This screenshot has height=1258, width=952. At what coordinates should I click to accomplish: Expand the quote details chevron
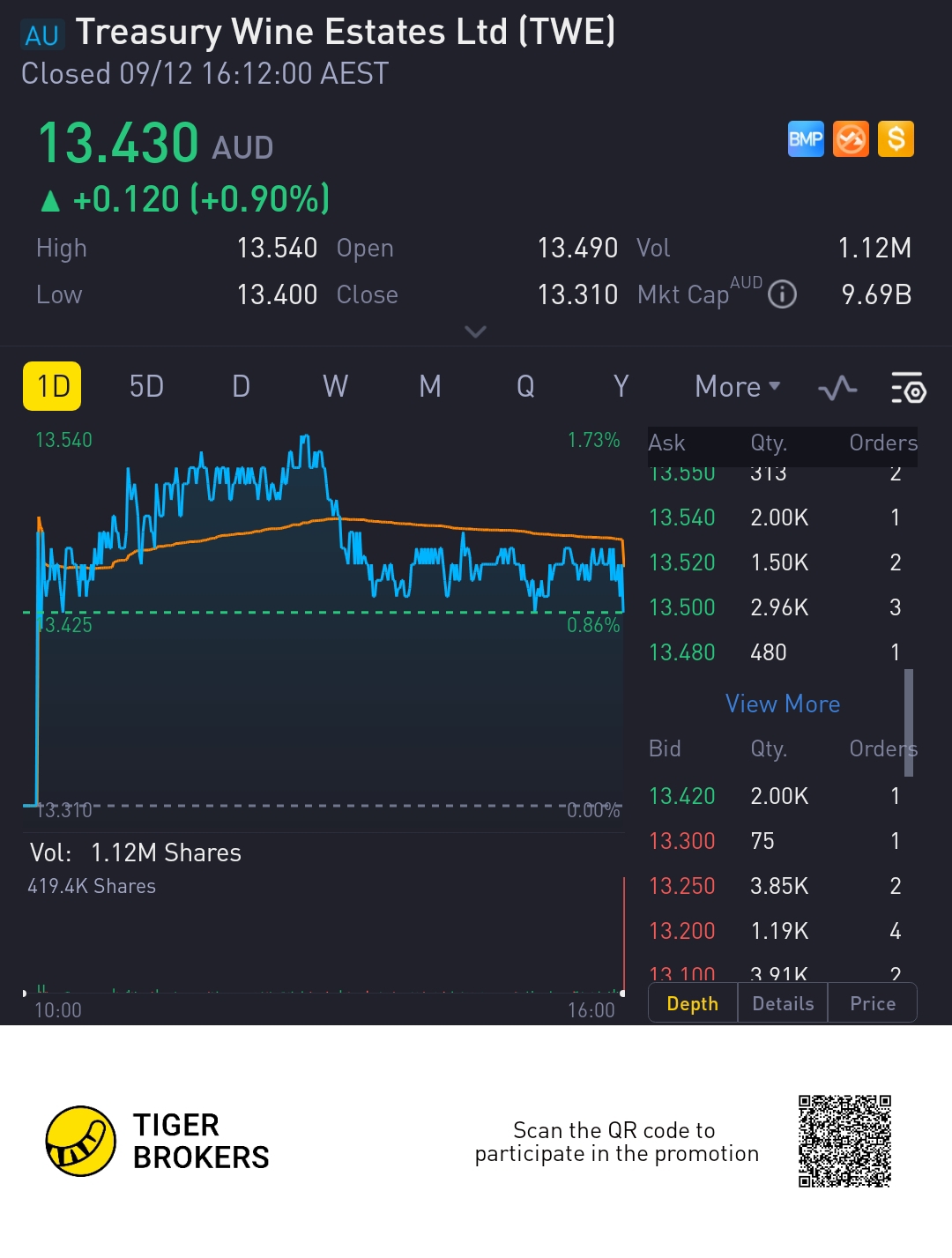(x=475, y=331)
